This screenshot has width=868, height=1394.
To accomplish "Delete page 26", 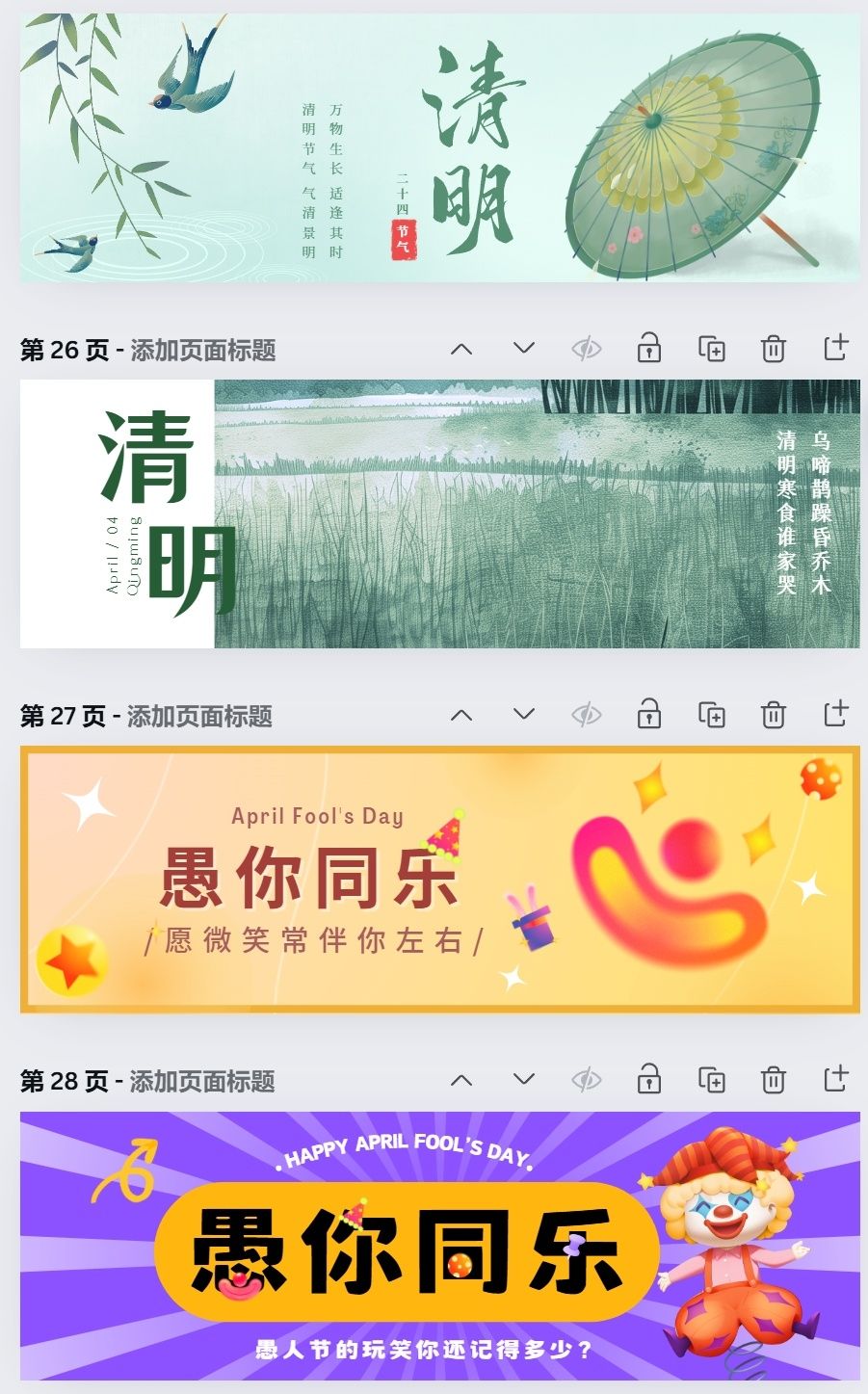I will pos(773,349).
